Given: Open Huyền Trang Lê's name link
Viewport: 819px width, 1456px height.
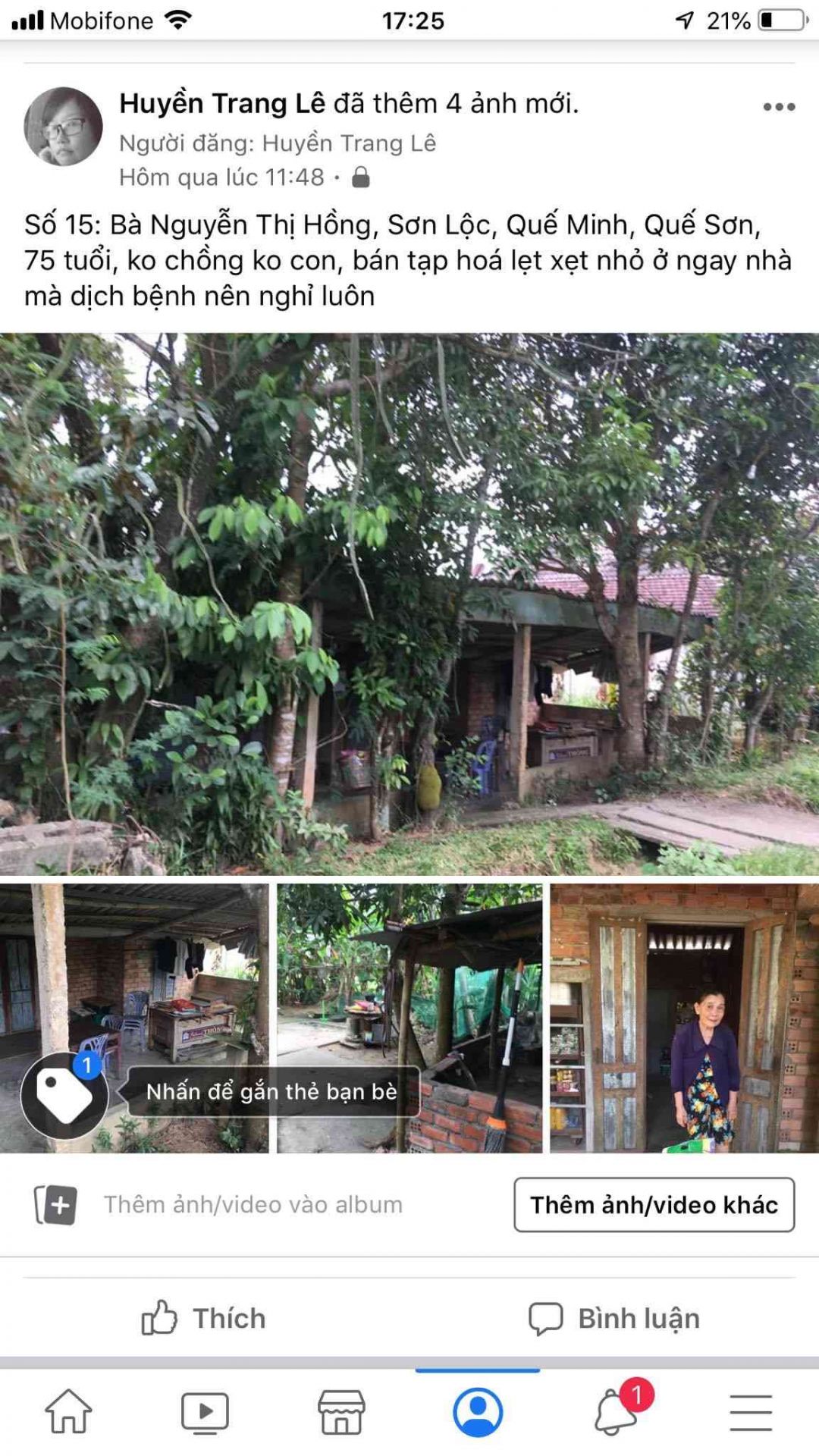Looking at the screenshot, I should (x=222, y=104).
